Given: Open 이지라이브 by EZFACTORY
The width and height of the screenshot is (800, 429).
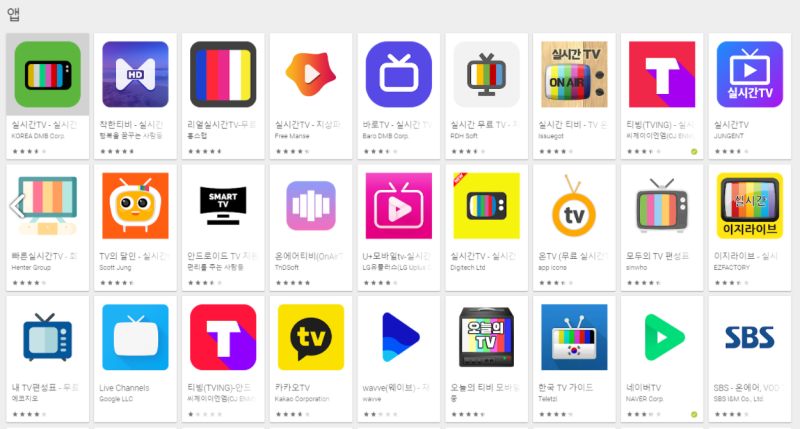Looking at the screenshot, I should click(749, 206).
